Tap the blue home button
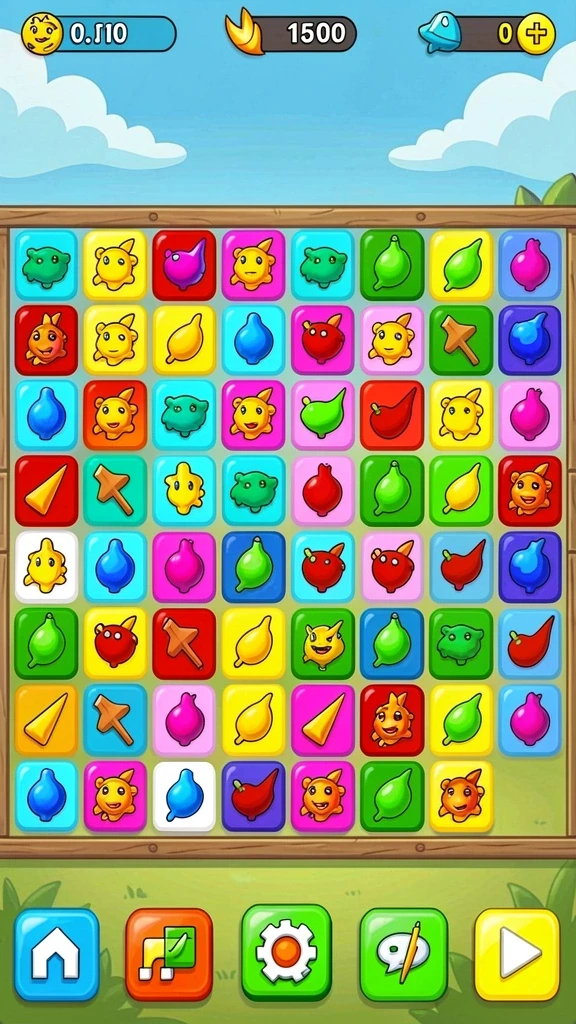The height and width of the screenshot is (1024, 576). click(x=57, y=954)
